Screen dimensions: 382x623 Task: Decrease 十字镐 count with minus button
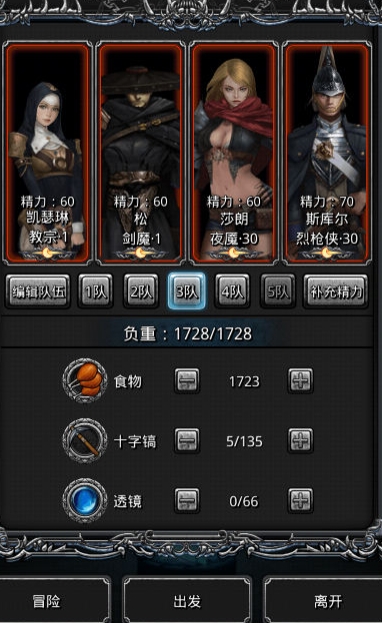coord(187,441)
